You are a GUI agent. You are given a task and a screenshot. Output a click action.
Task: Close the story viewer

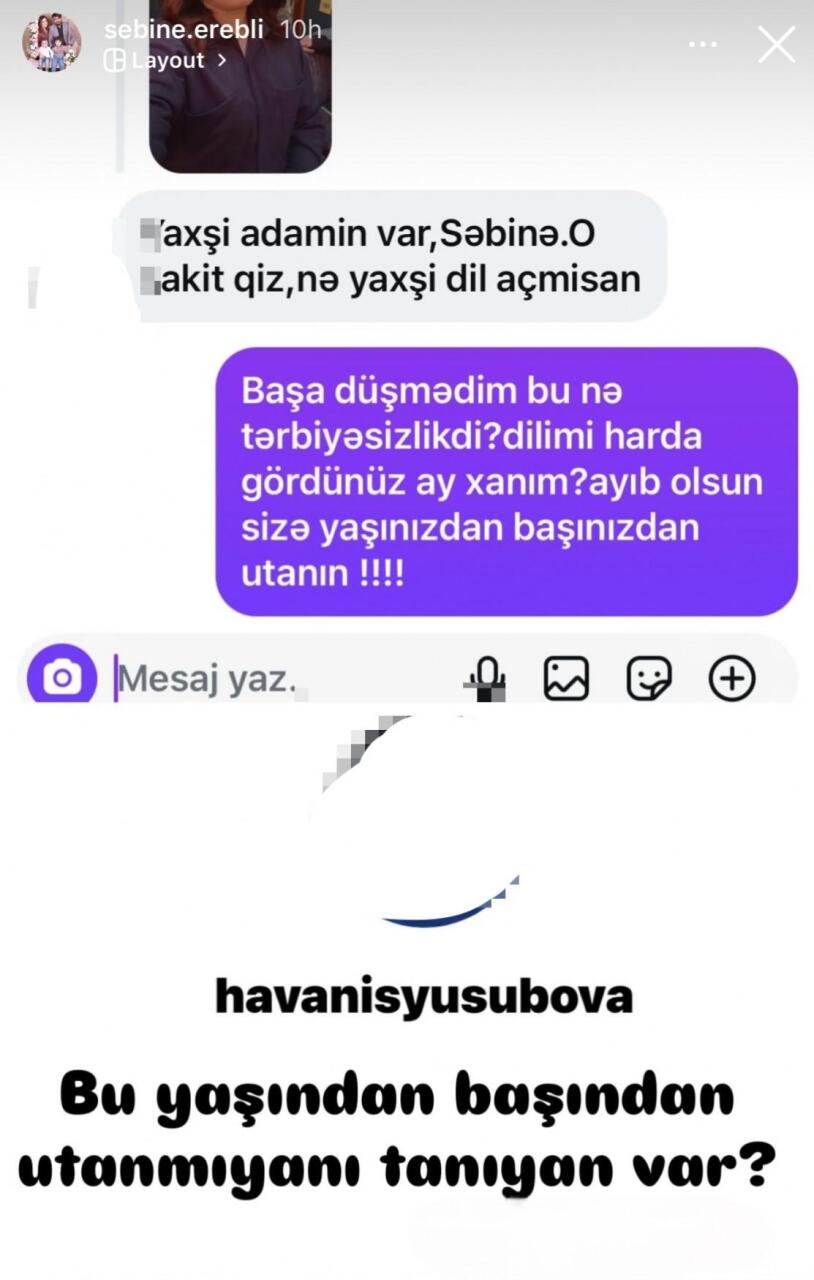pyautogui.click(x=776, y=44)
